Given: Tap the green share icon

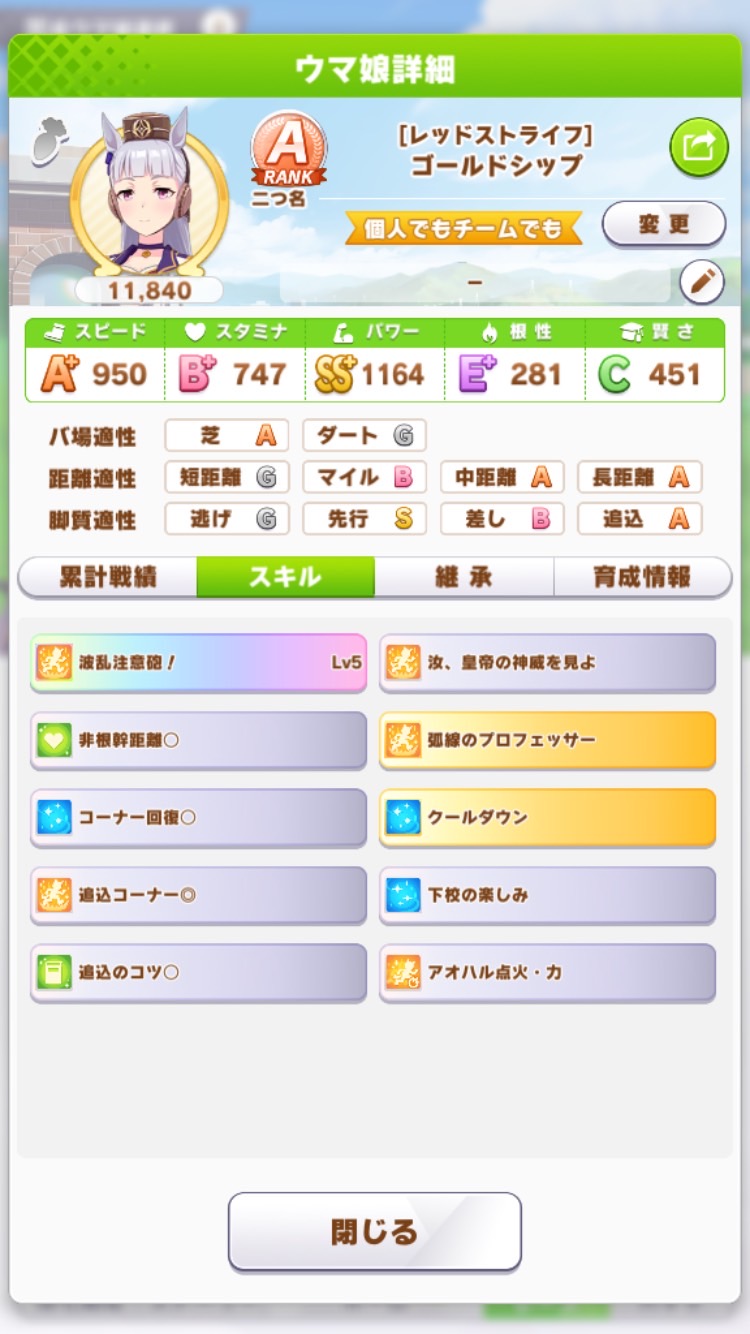Looking at the screenshot, I should click(x=699, y=147).
